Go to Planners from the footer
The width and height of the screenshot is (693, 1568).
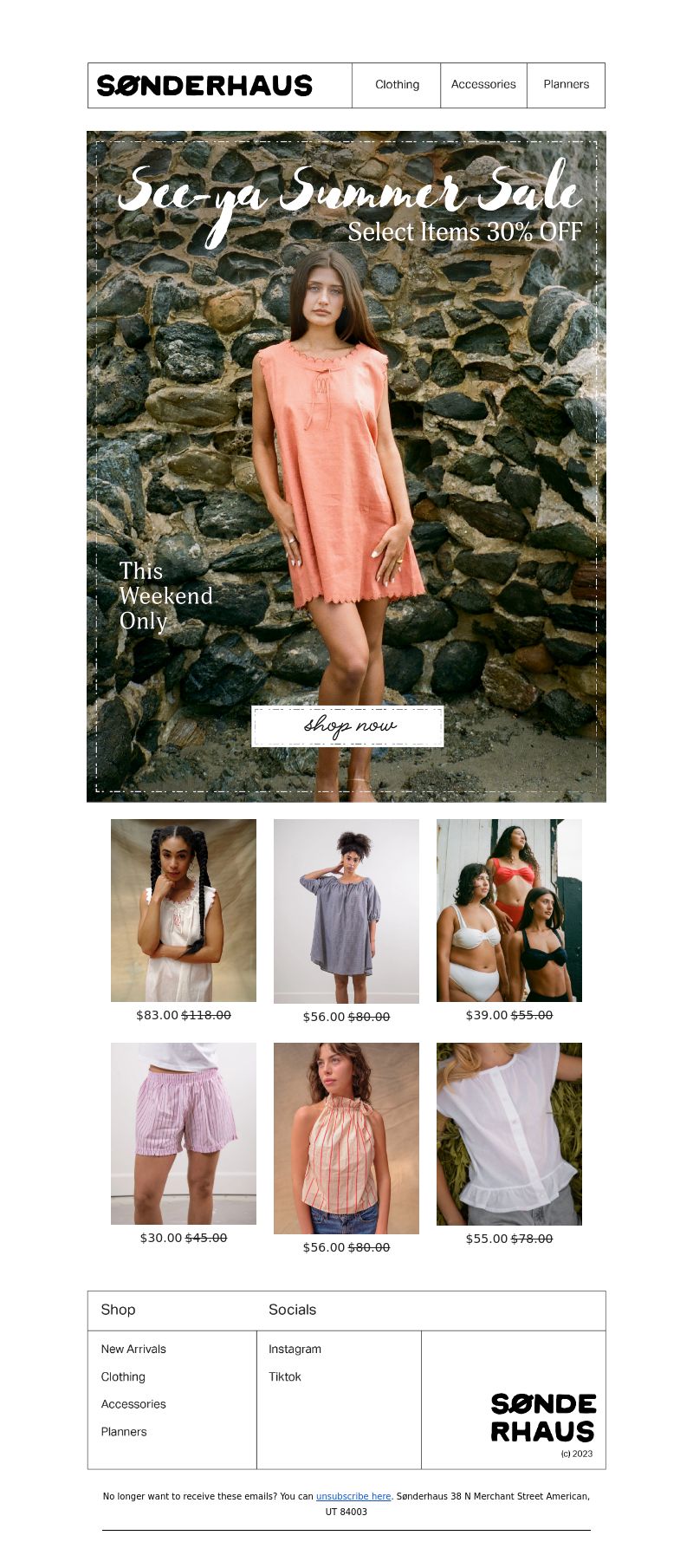coord(124,1432)
